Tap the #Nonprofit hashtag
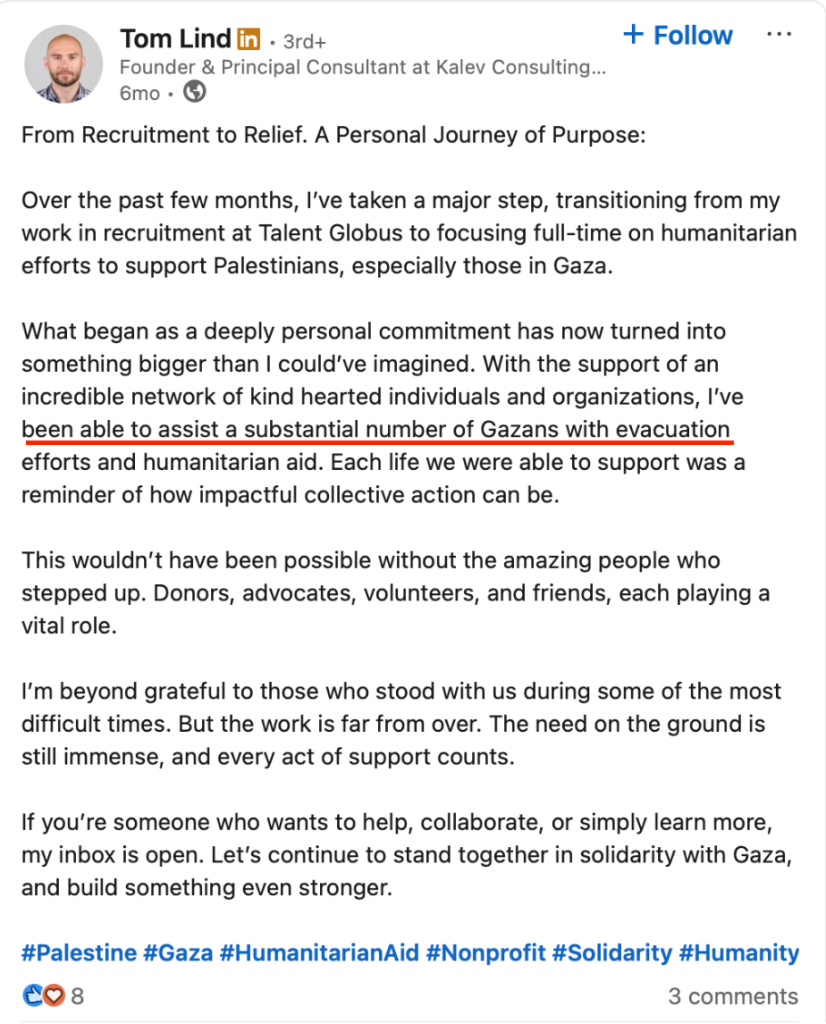Image resolution: width=826 pixels, height=1024 pixels. click(x=485, y=953)
